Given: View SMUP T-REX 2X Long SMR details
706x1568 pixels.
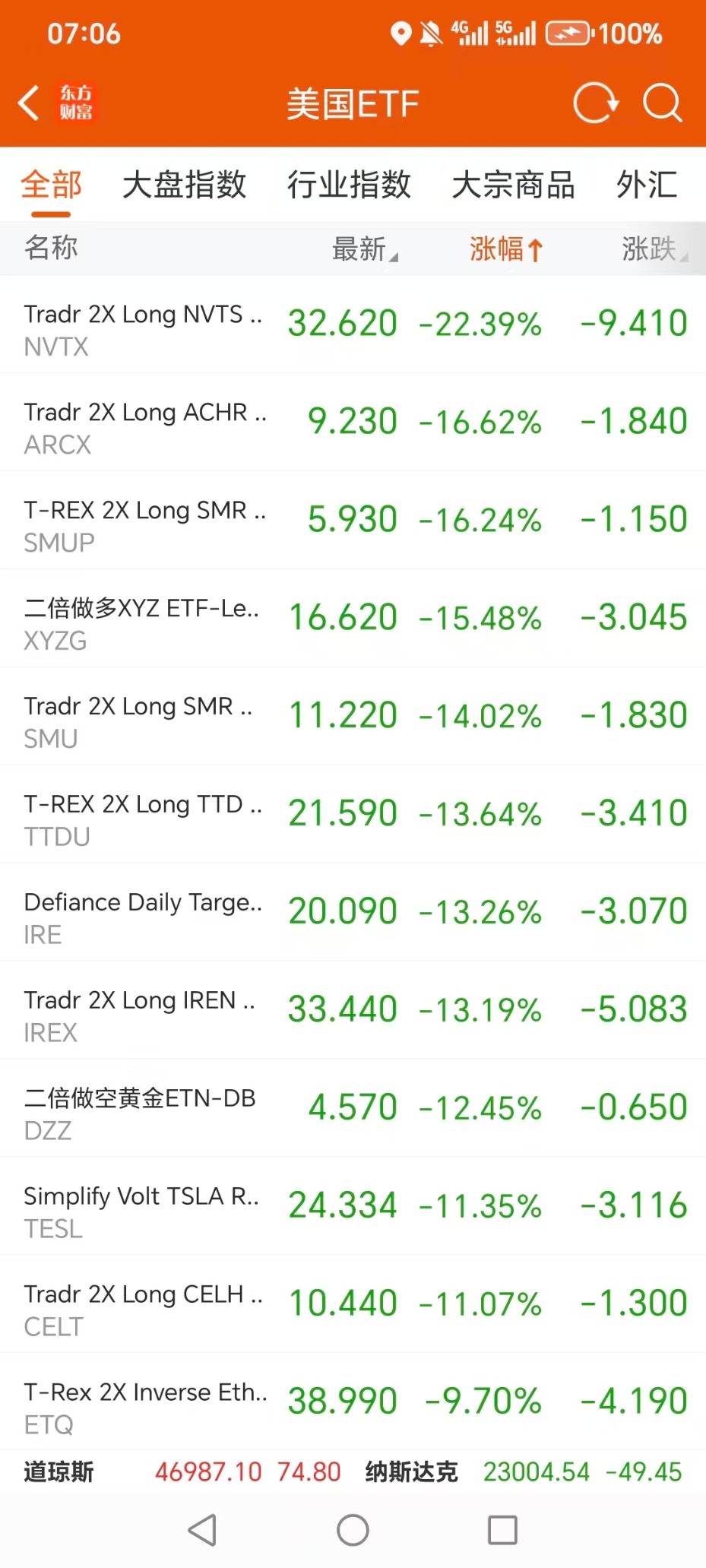Looking at the screenshot, I should point(353,521).
